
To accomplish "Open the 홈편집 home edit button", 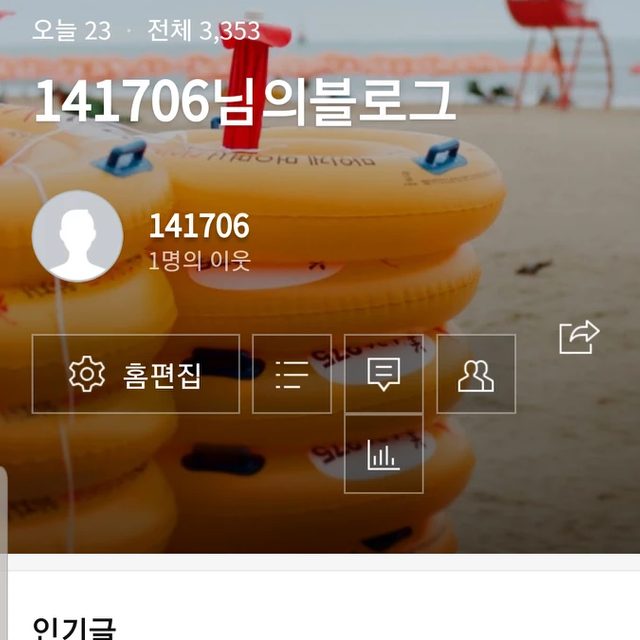I will pos(136,374).
